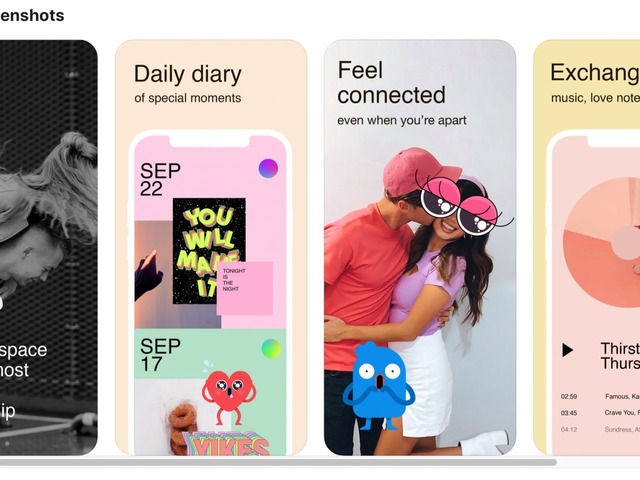
Task: View the Exchange music screenshot preview
Action: tap(587, 248)
